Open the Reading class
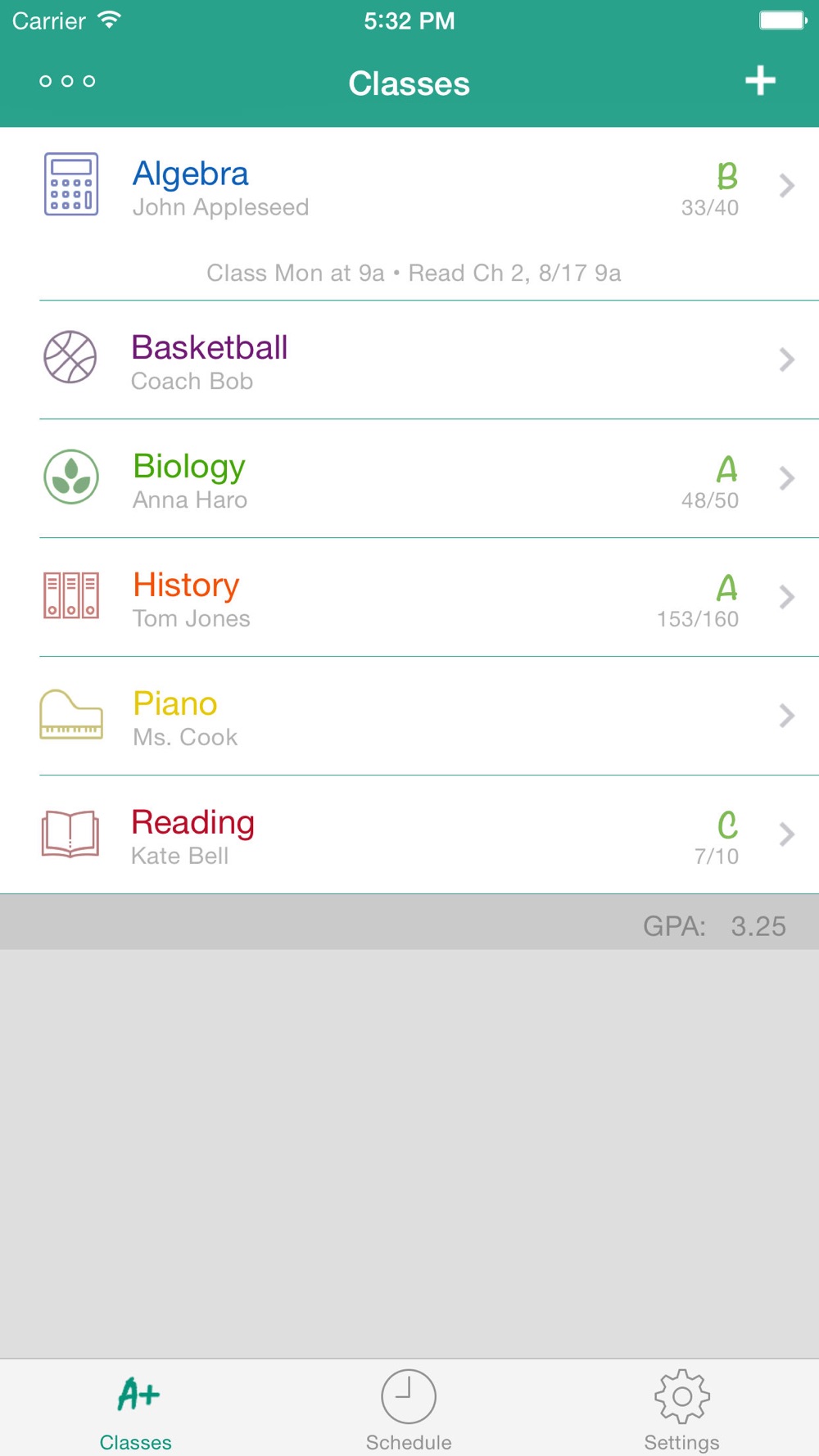 click(409, 834)
